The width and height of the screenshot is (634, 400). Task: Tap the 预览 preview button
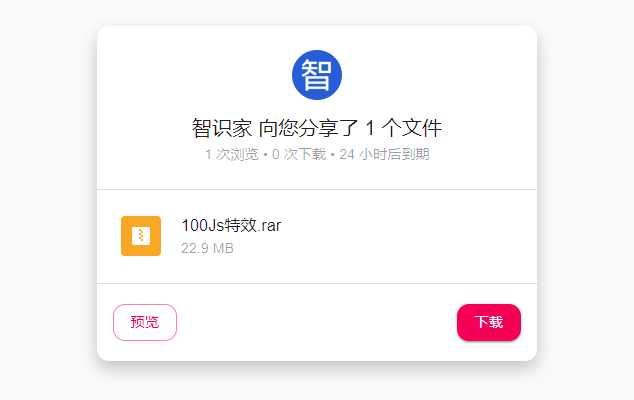145,322
